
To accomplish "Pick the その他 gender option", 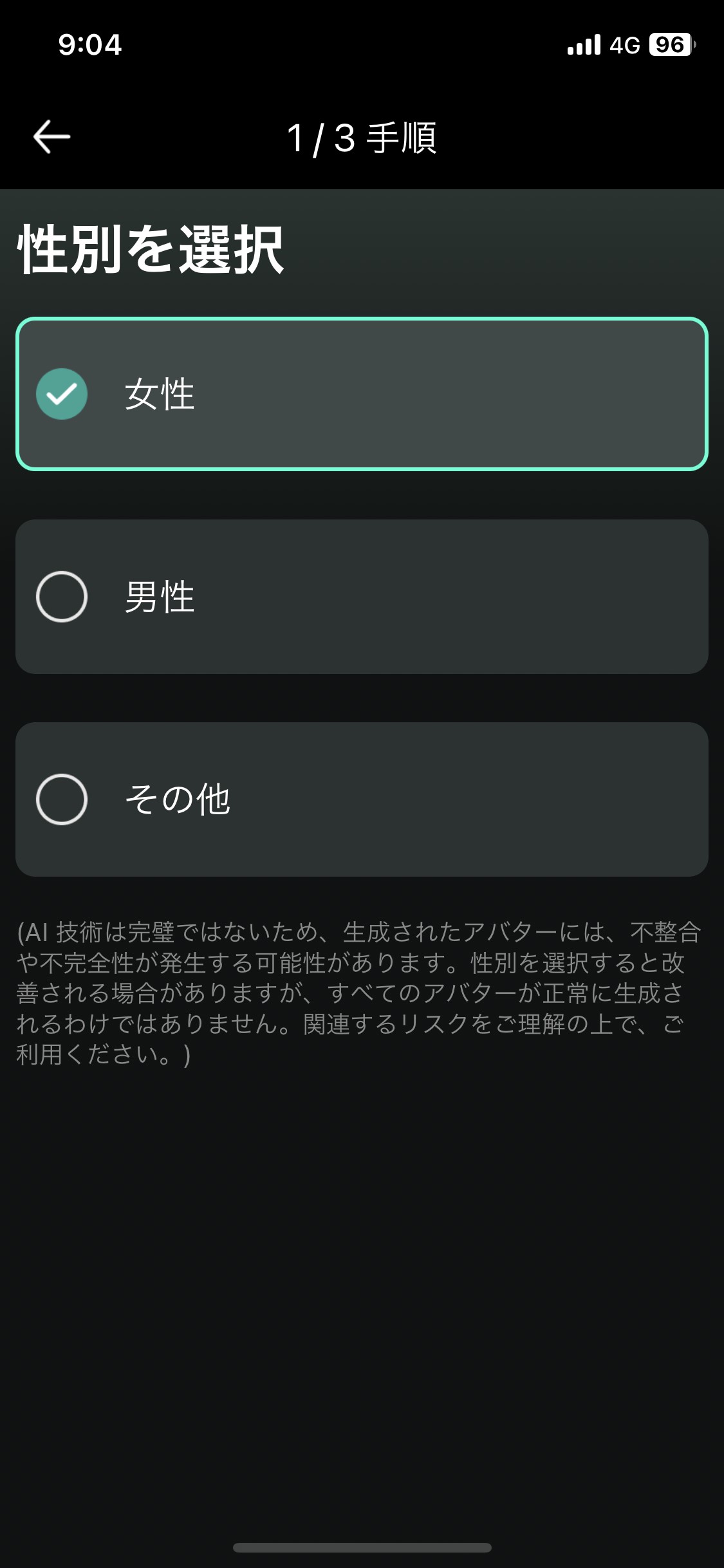I will click(x=362, y=799).
